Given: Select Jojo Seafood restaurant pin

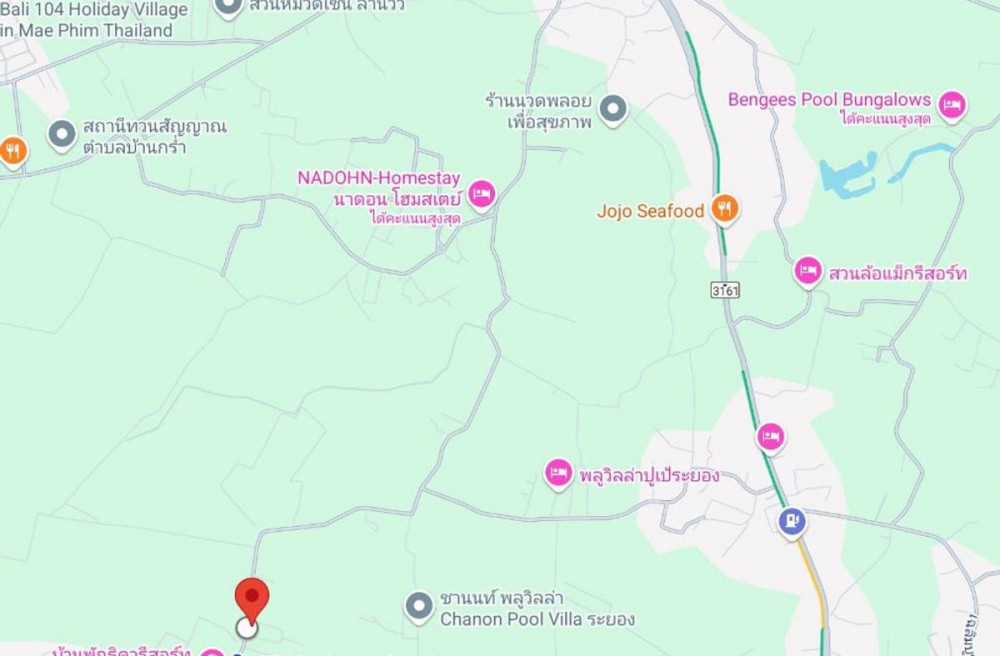Looking at the screenshot, I should [x=725, y=209].
